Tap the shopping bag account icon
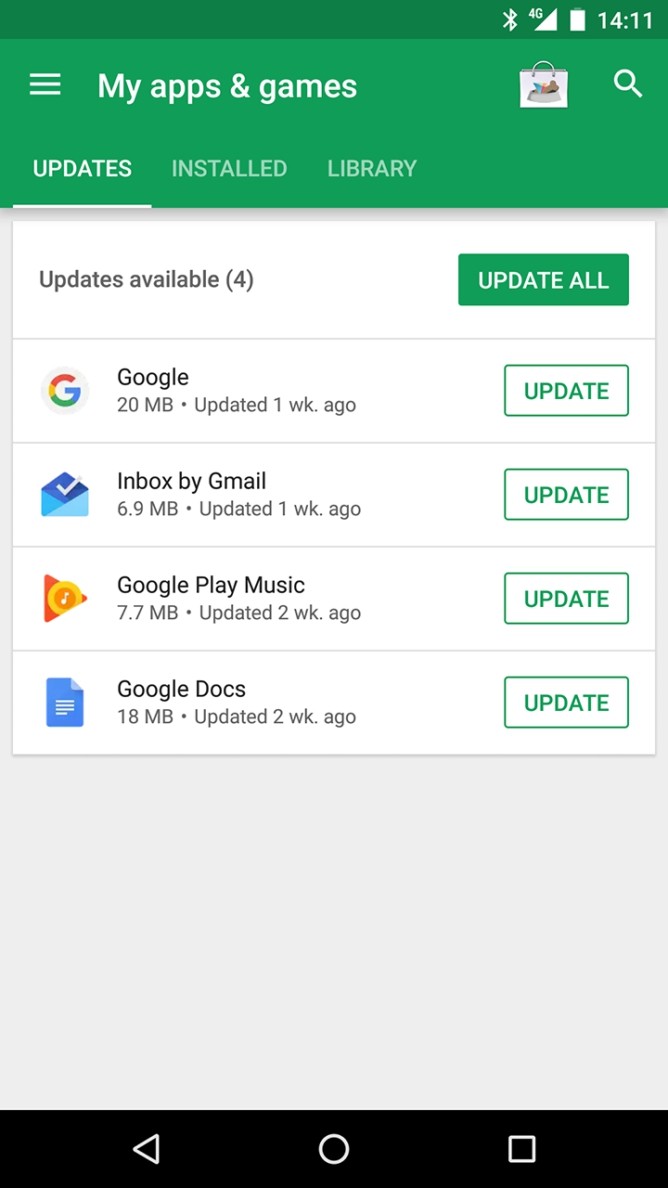Viewport: 668px width, 1188px height. coord(544,86)
